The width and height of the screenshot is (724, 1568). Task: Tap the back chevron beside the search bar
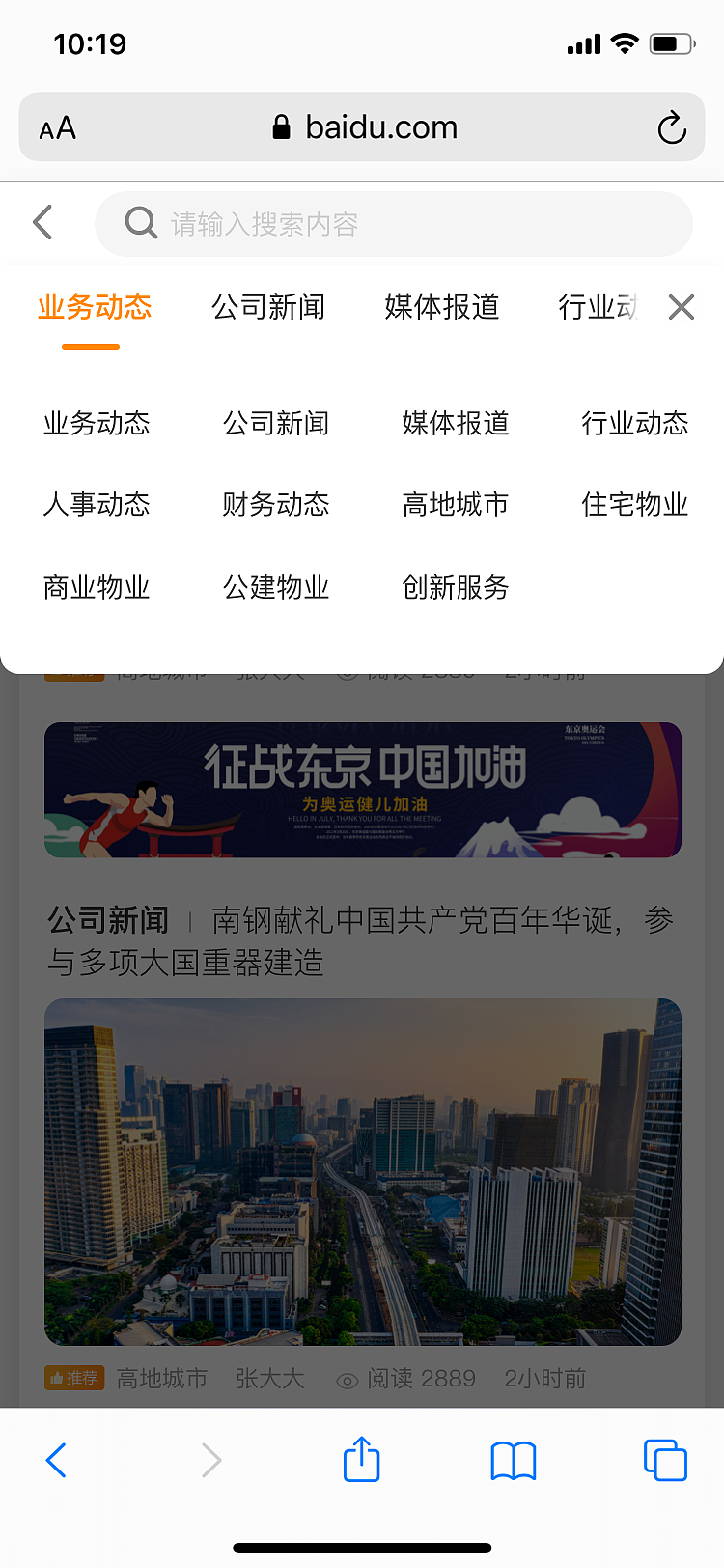click(42, 222)
